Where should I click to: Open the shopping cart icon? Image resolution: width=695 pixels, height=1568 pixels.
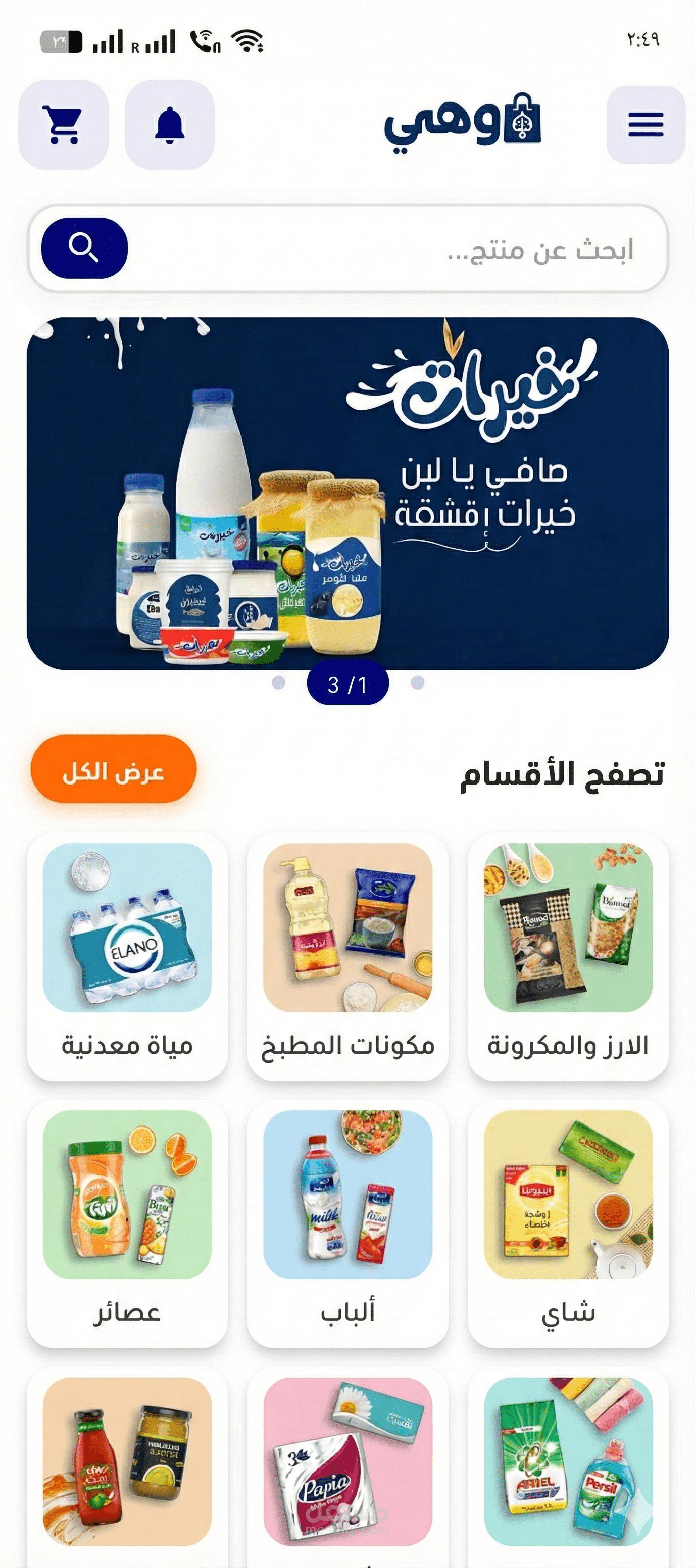(65, 124)
